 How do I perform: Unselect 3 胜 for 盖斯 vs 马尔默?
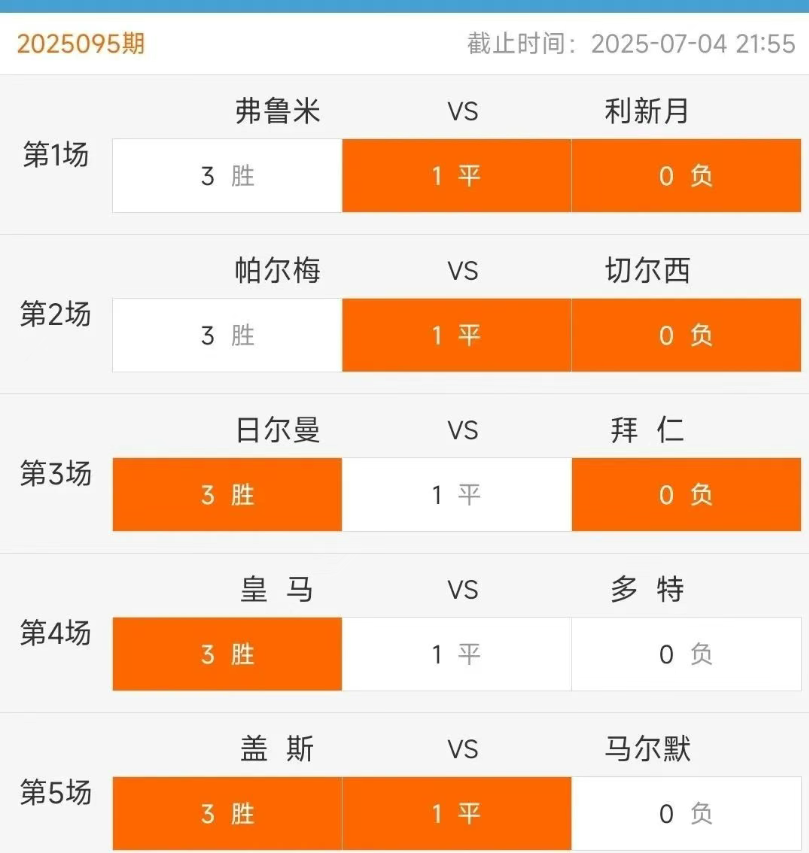coord(227,814)
